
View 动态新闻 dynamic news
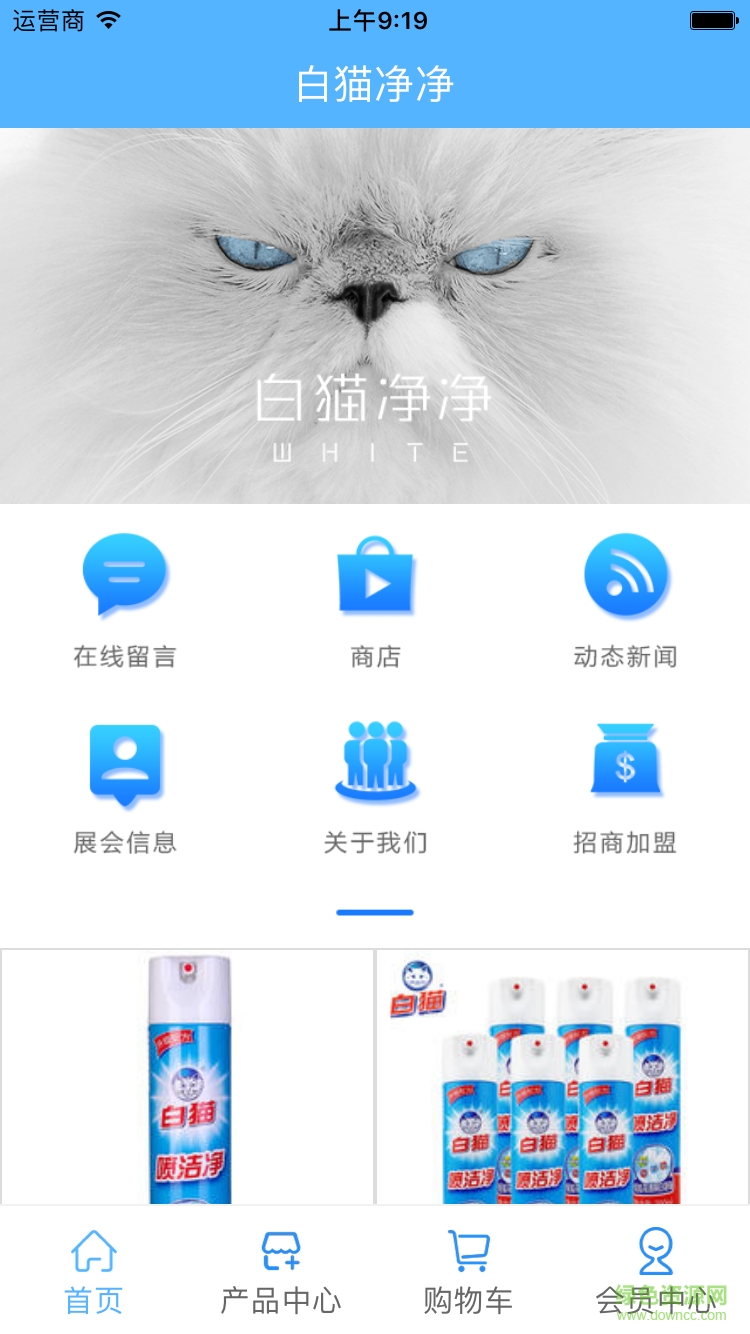point(624,598)
